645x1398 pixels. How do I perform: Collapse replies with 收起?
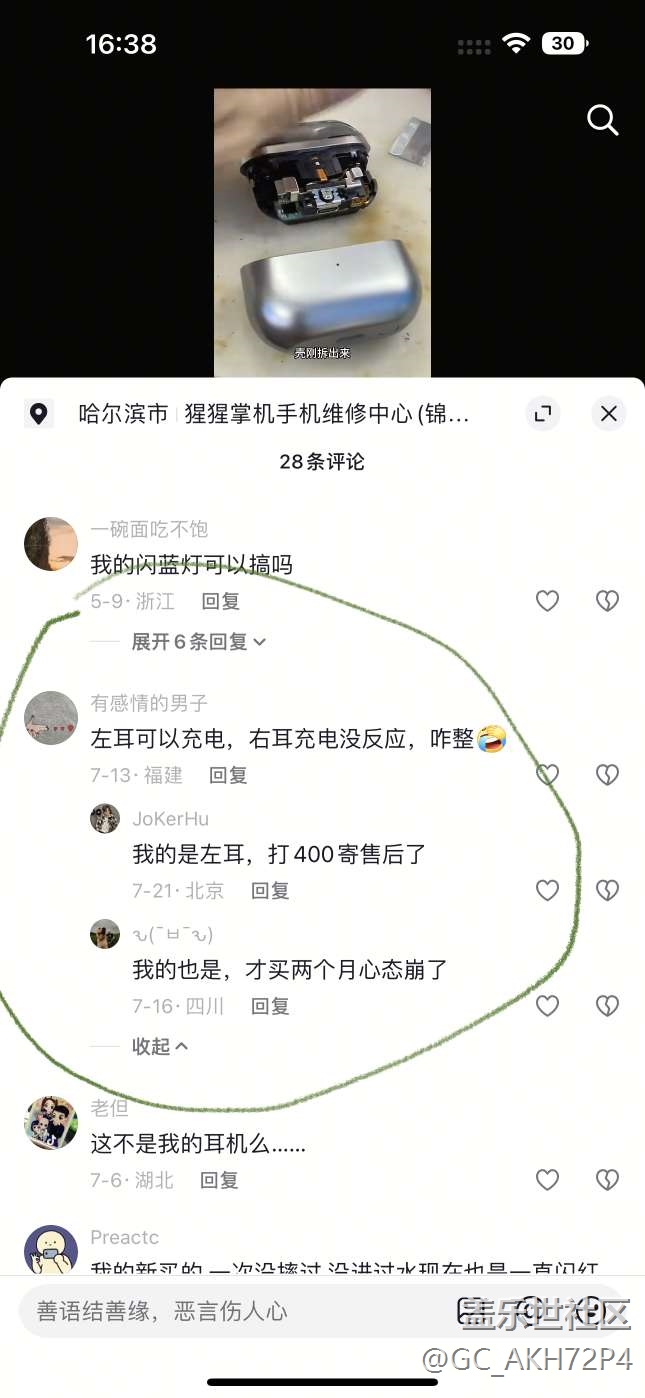point(160,1046)
